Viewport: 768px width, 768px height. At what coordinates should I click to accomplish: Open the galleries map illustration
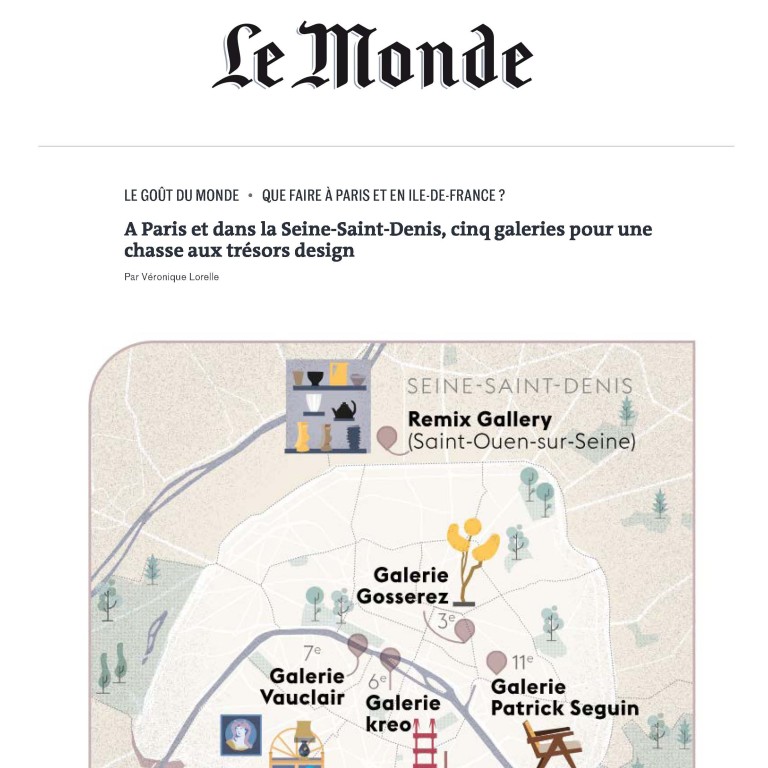[x=392, y=555]
